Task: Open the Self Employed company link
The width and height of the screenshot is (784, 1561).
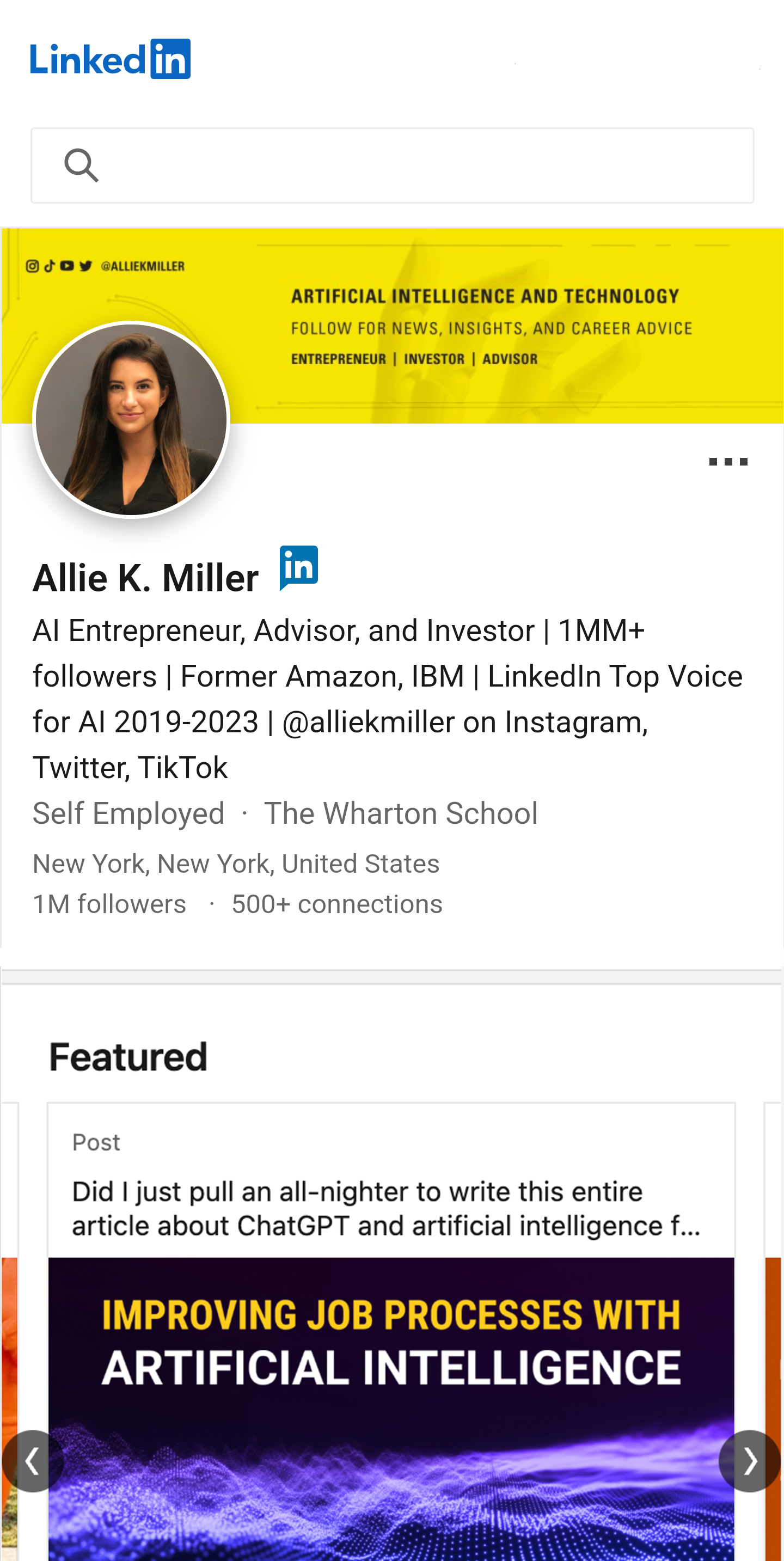Action: point(128,813)
